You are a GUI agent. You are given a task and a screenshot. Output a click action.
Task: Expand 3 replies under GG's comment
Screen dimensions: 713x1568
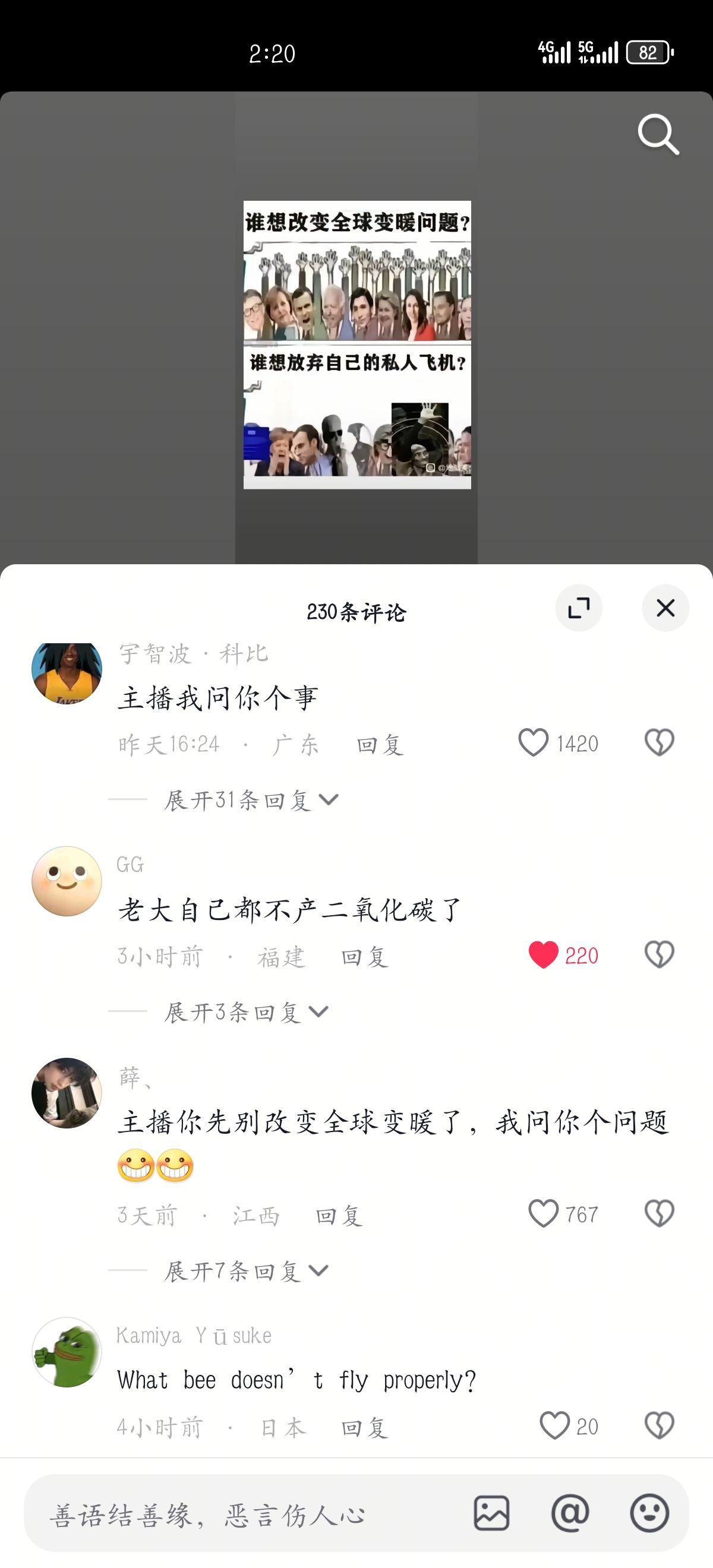pos(245,1012)
